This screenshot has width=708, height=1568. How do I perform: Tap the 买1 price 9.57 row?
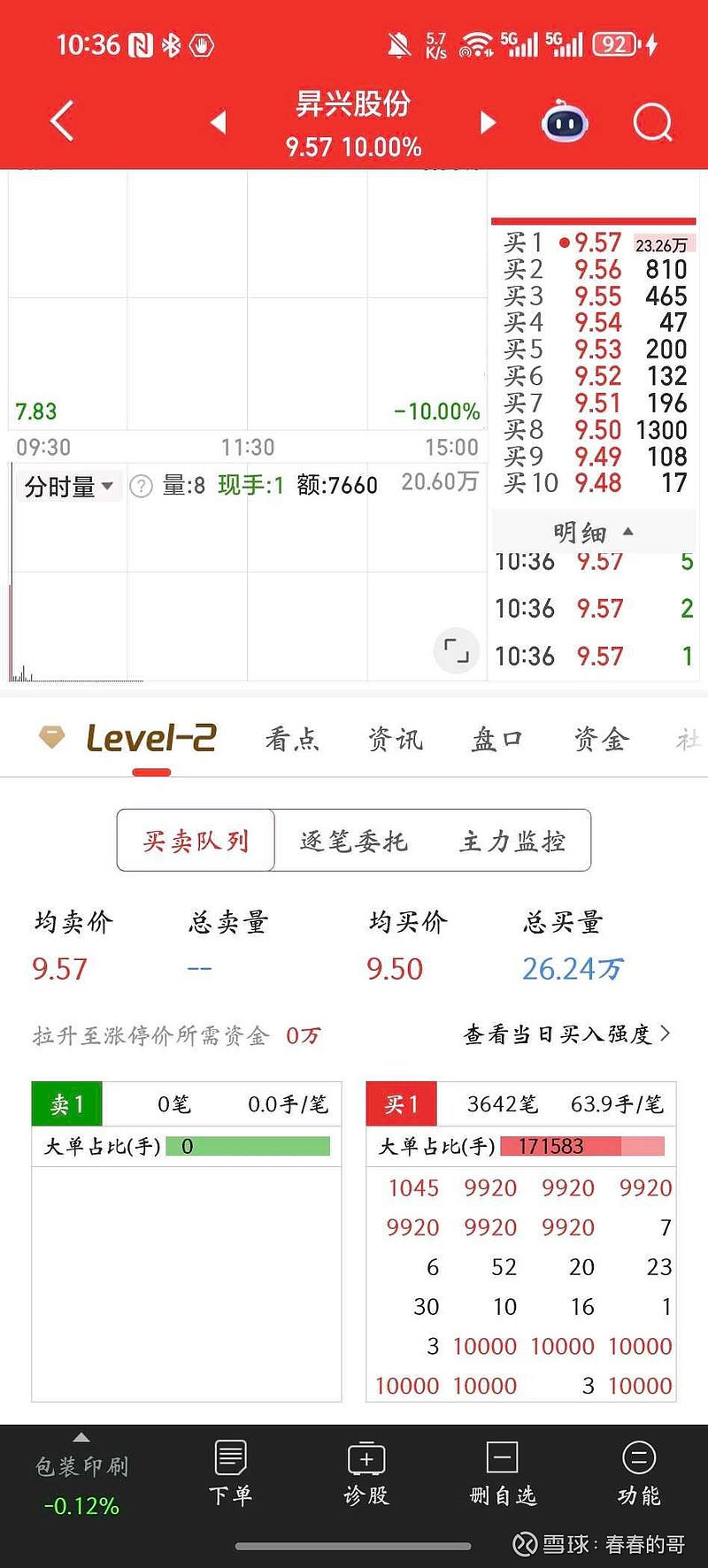593,243
